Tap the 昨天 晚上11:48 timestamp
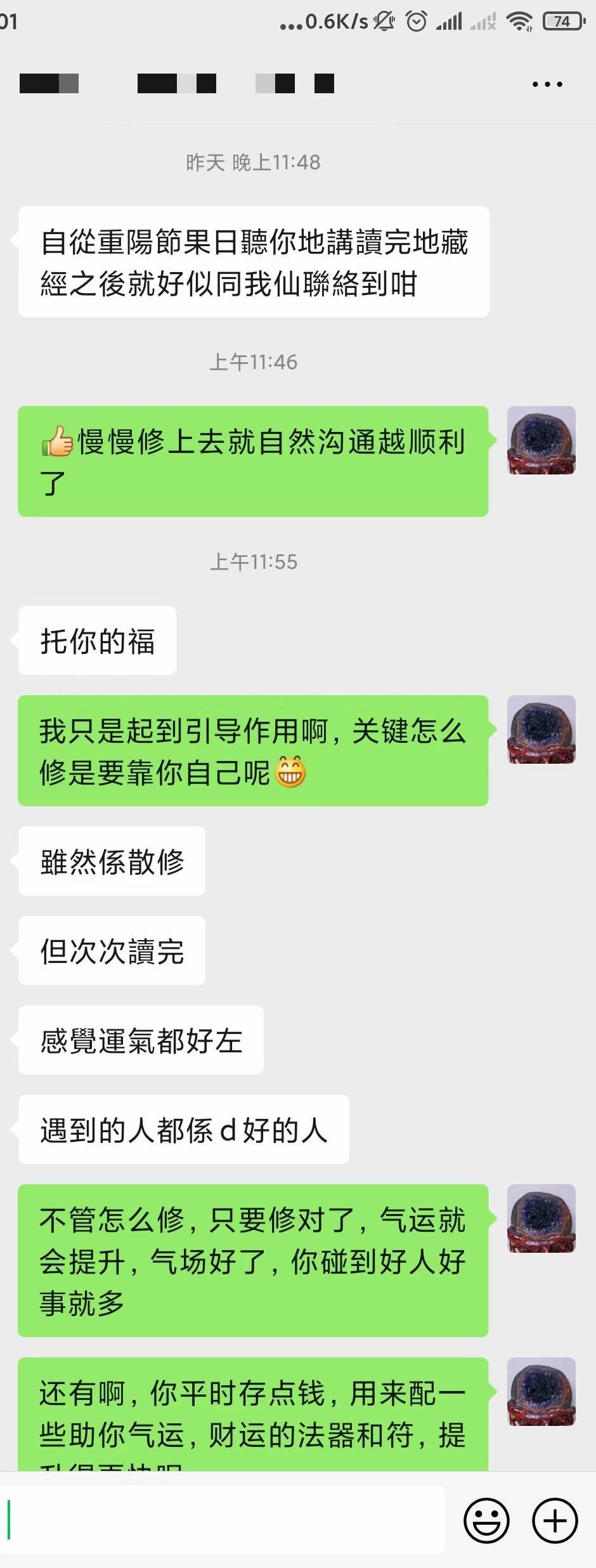Viewport: 596px width, 1568px height. (254, 162)
